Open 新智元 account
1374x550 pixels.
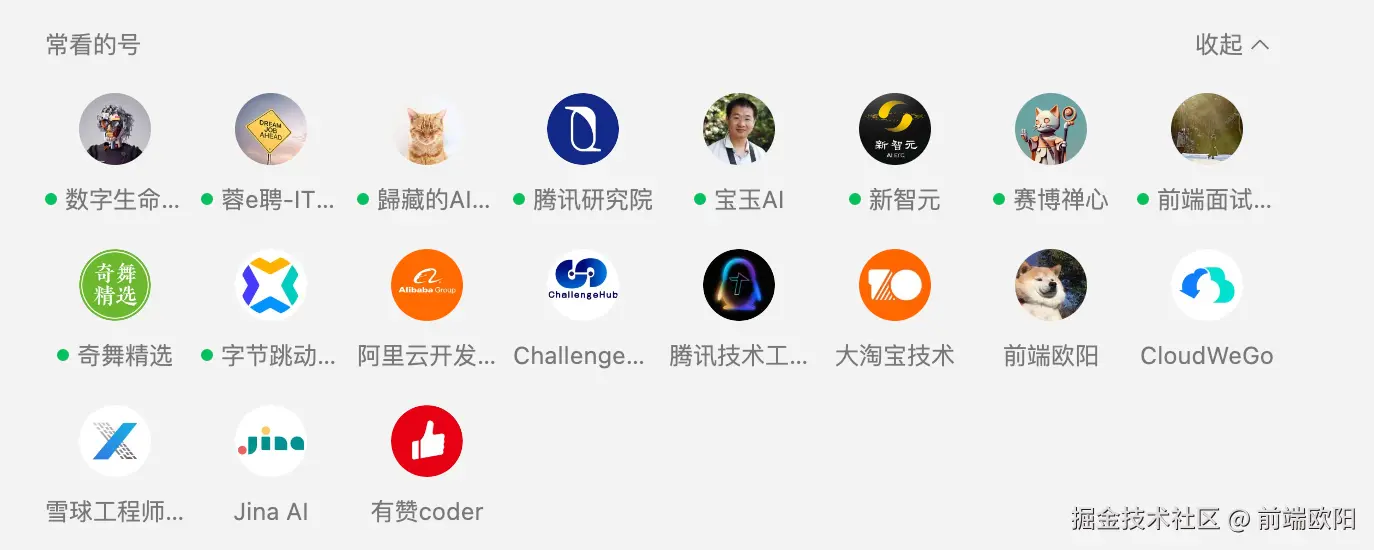pos(895,130)
